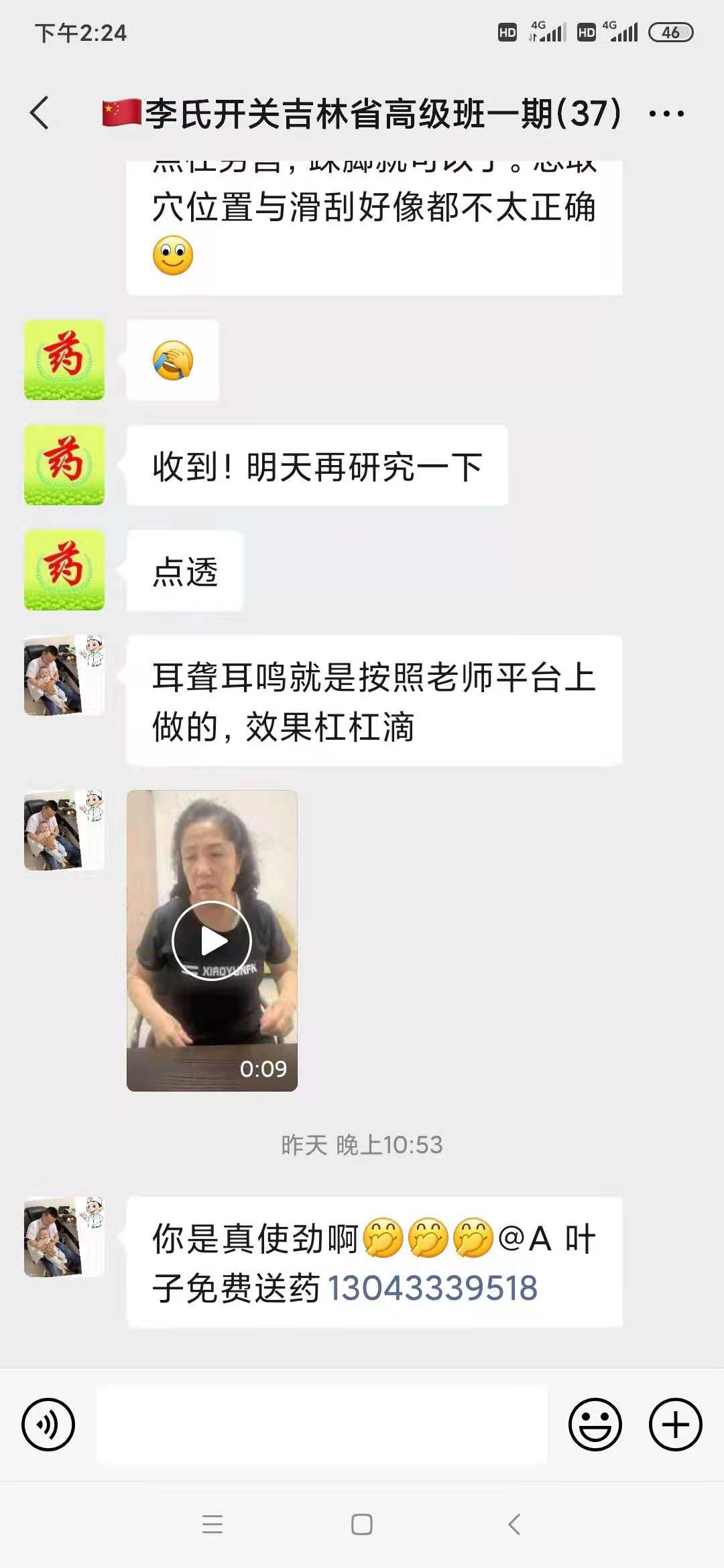724x1568 pixels.
Task: Play the 0:09 video message
Action: pyautogui.click(x=212, y=941)
